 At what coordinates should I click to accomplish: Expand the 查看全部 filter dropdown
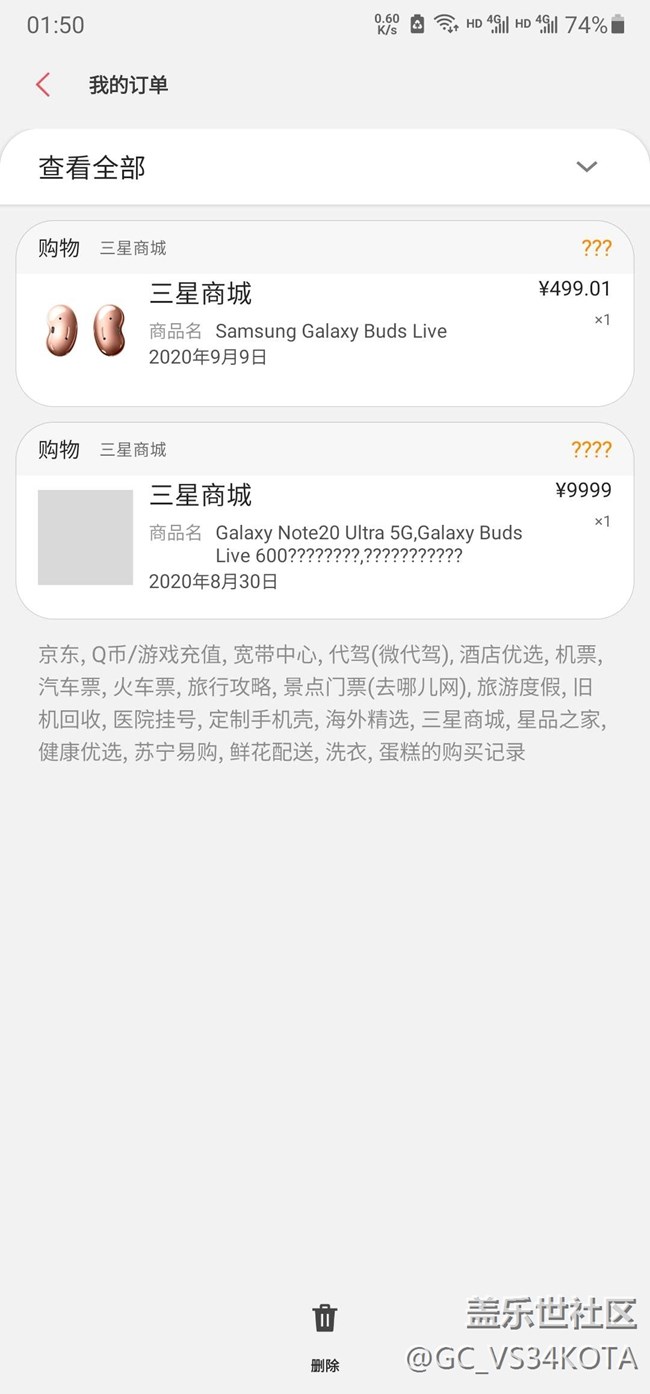(586, 167)
